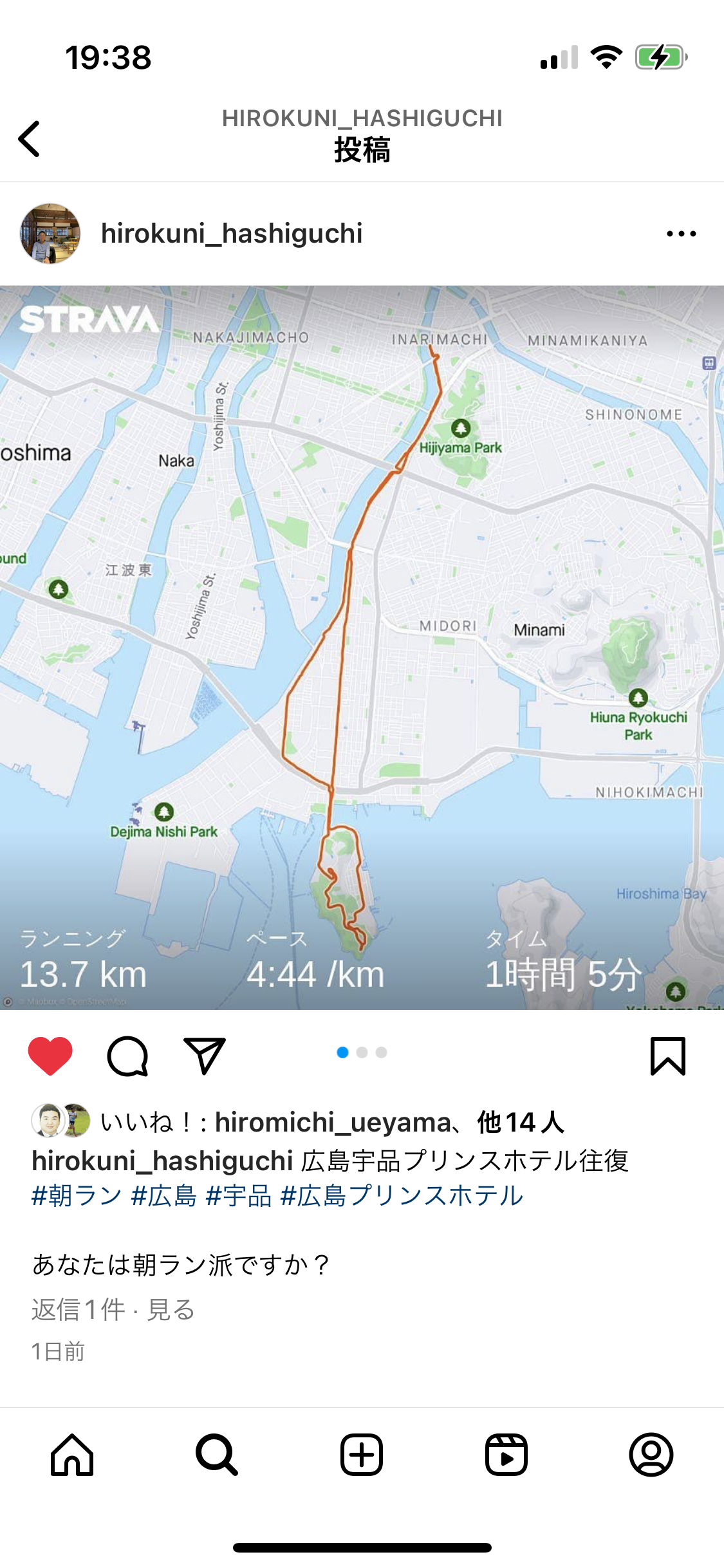Switch to the Home tab

click(x=72, y=1455)
